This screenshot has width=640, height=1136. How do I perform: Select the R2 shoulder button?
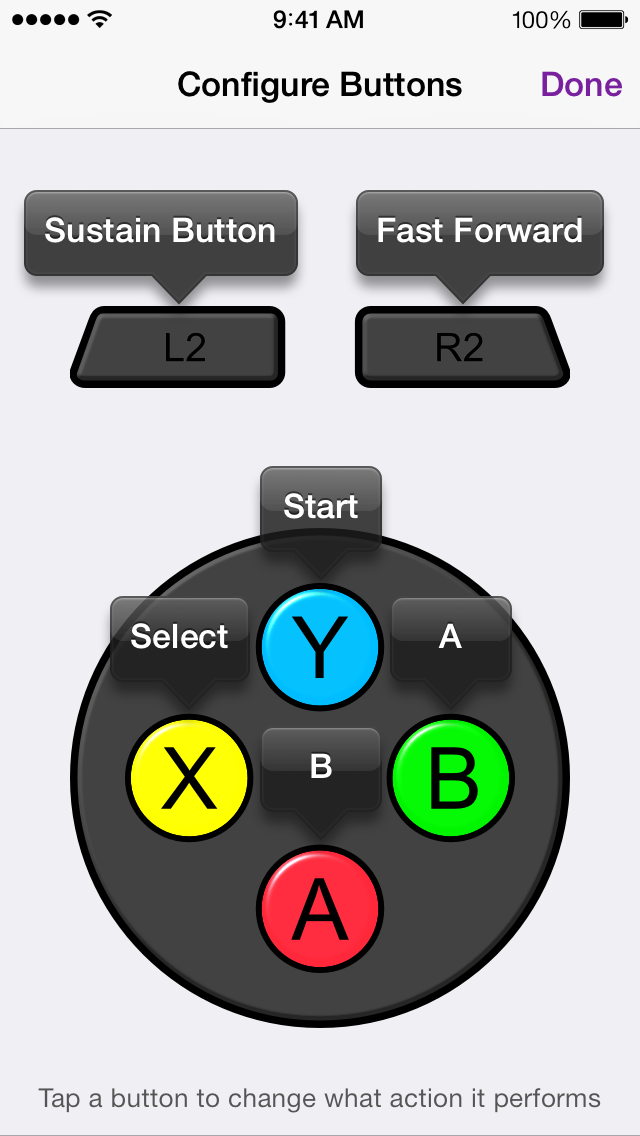[461, 347]
